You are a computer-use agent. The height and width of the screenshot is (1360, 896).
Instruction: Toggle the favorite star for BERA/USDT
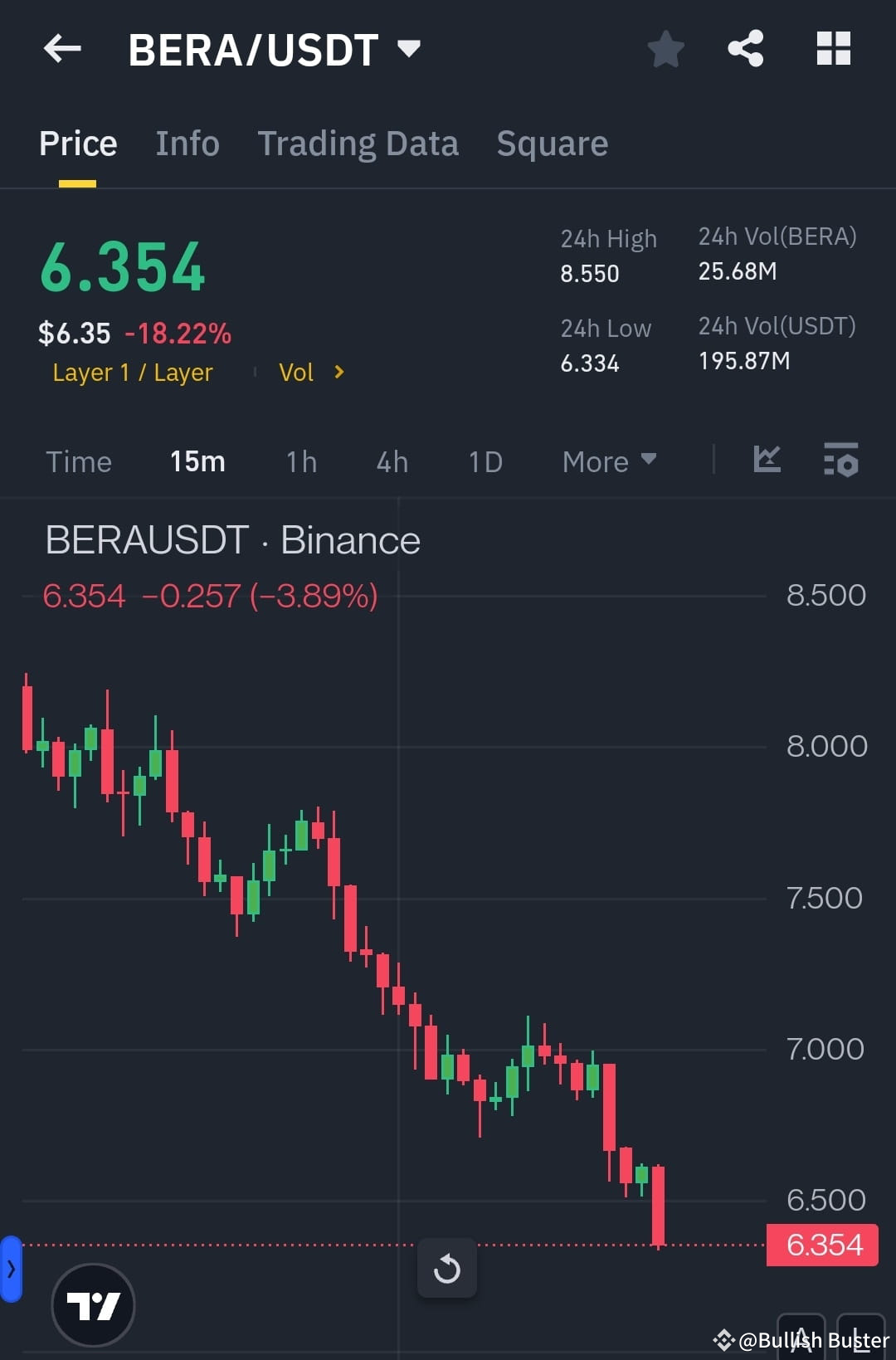coord(665,49)
